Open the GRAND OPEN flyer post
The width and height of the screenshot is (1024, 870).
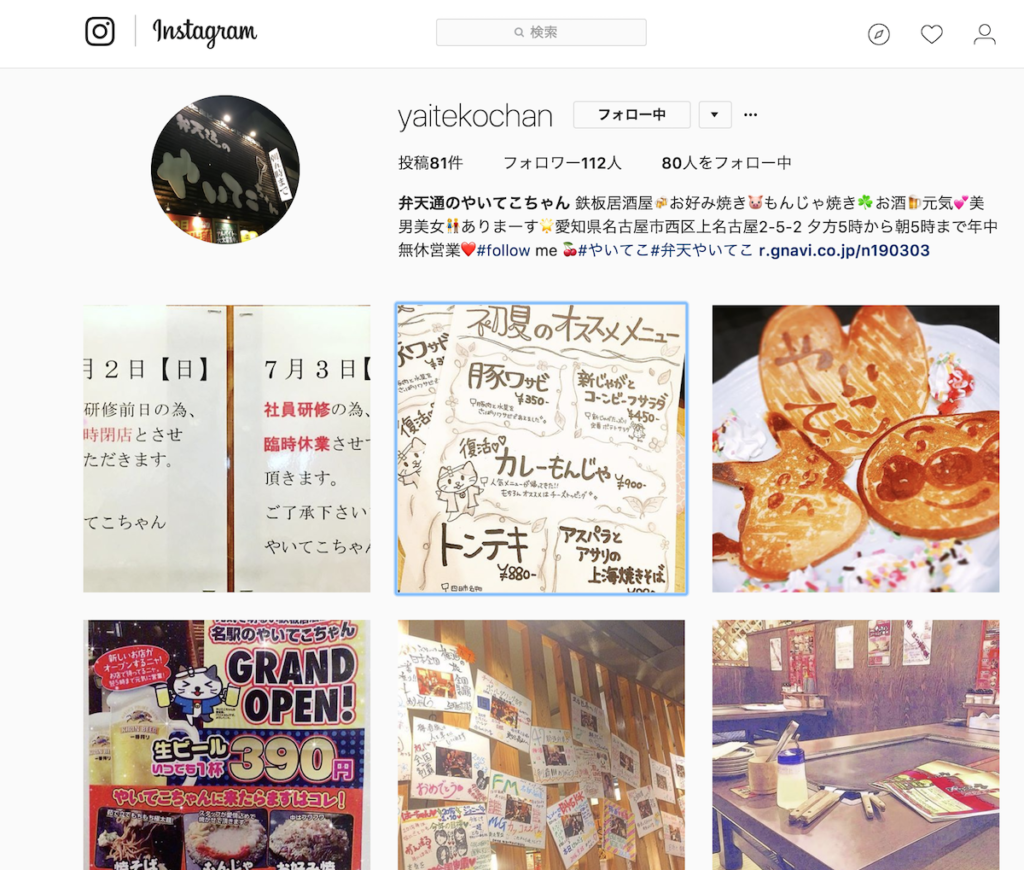(x=226, y=744)
